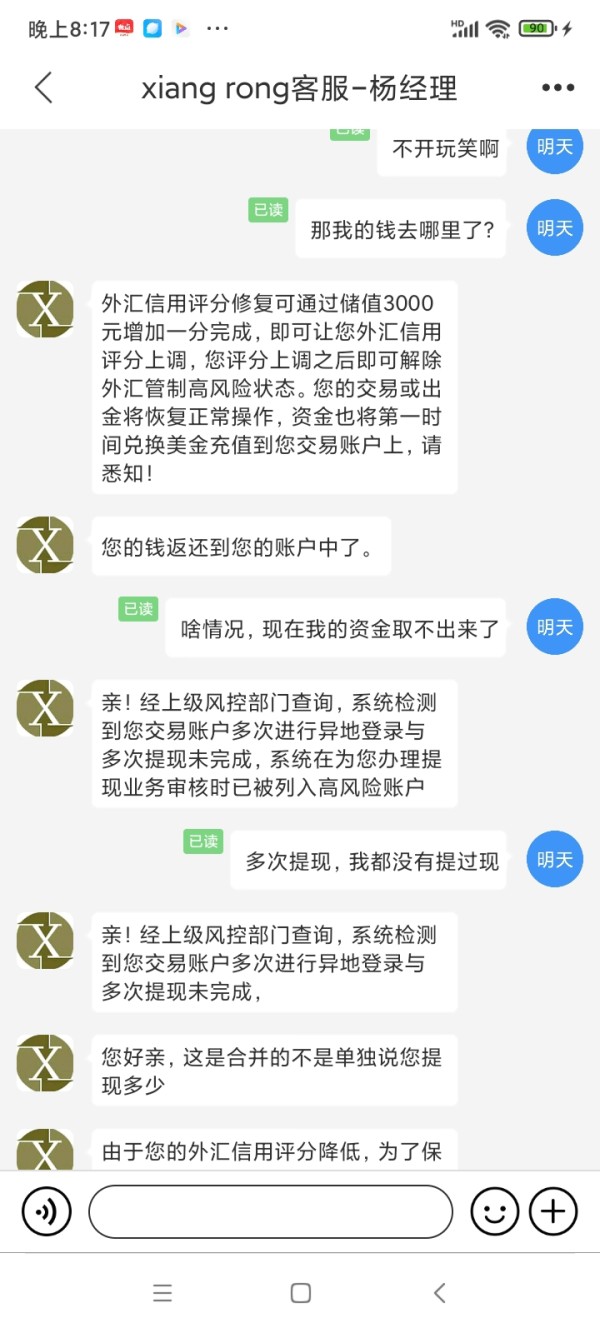The width and height of the screenshot is (600, 1333).
Task: Tap the 明天 avatar beside 那我的钱去哪里了?
Action: [x=555, y=229]
